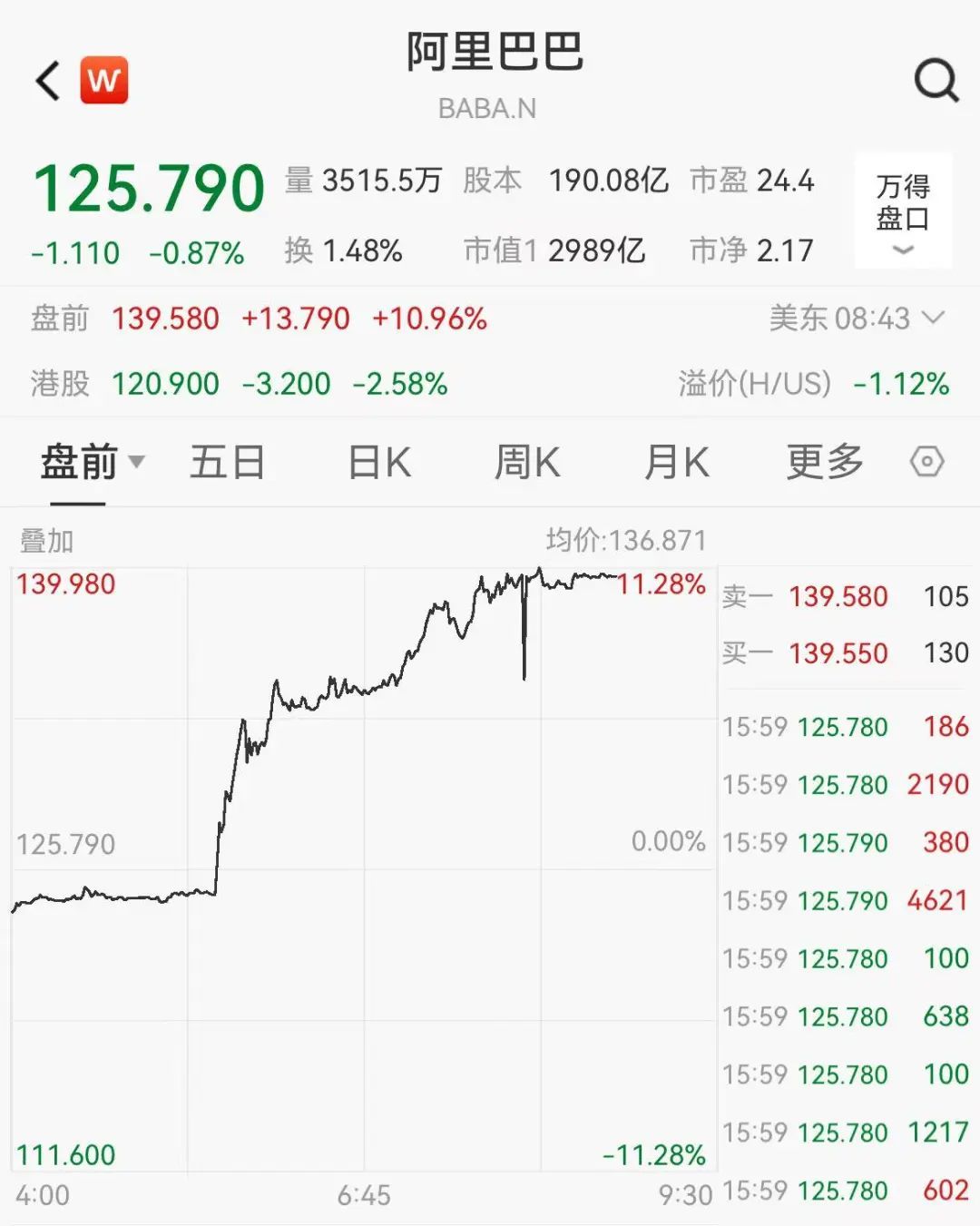Switch to the 周K chart tab
The image size is (980, 1226).
click(x=526, y=461)
